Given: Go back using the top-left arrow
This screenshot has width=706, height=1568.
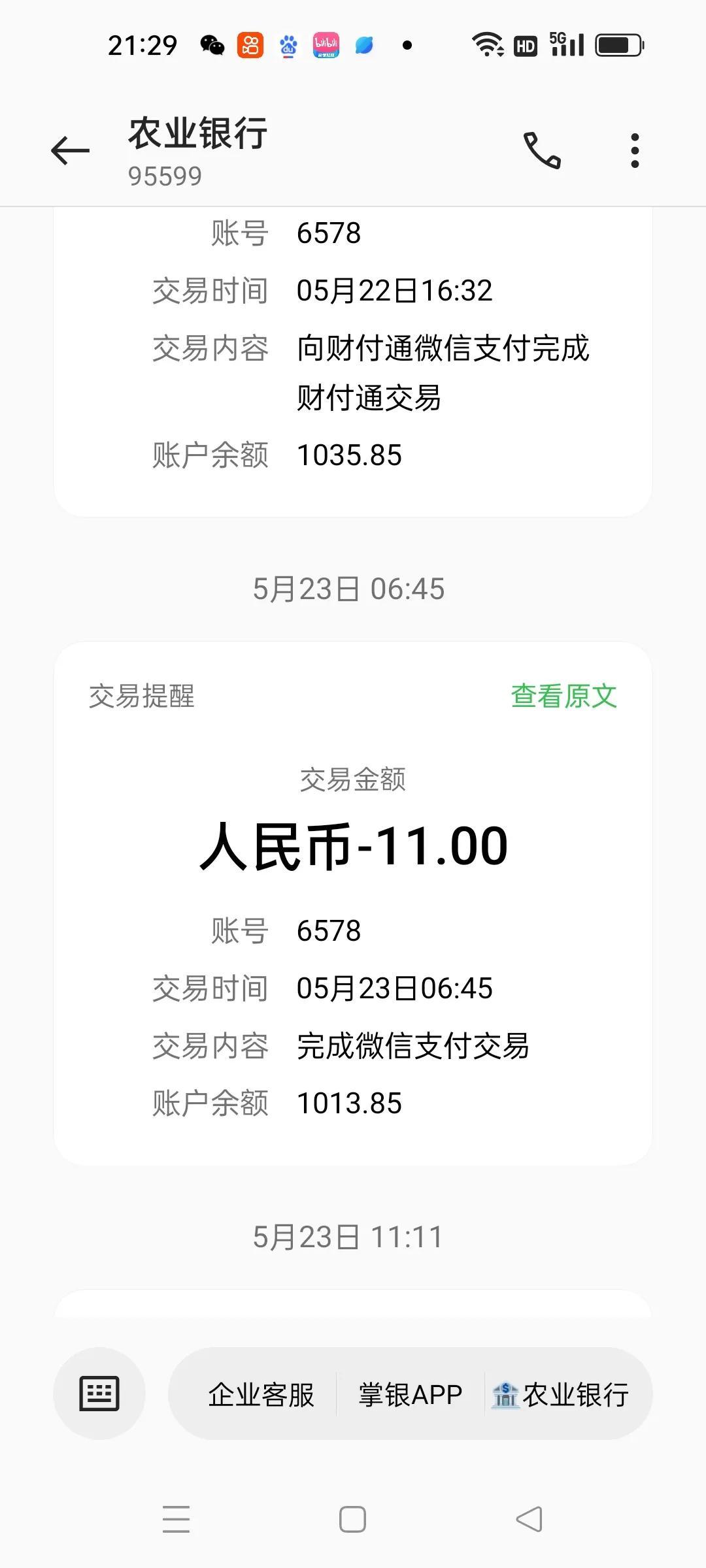Looking at the screenshot, I should point(70,151).
